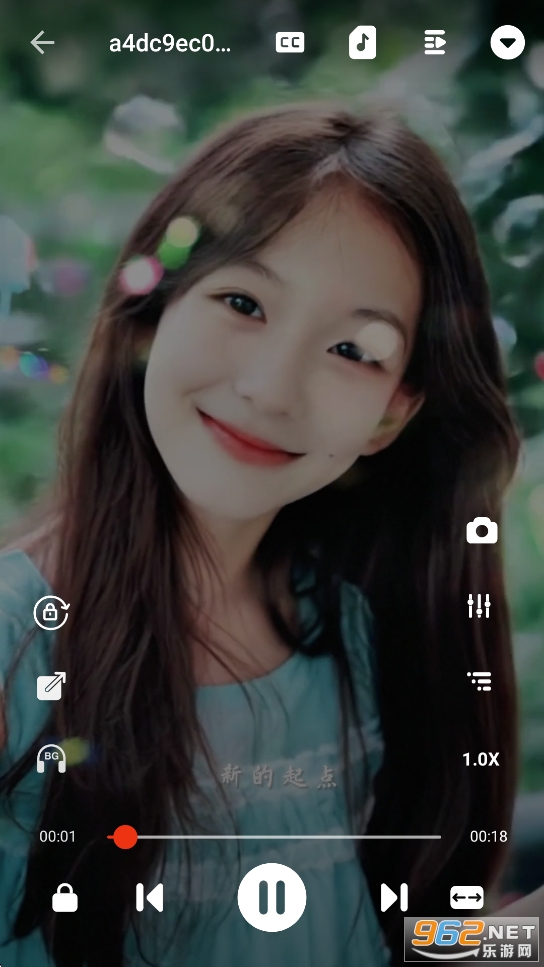Skip to the next video
Image resolution: width=544 pixels, height=967 pixels.
coord(394,897)
